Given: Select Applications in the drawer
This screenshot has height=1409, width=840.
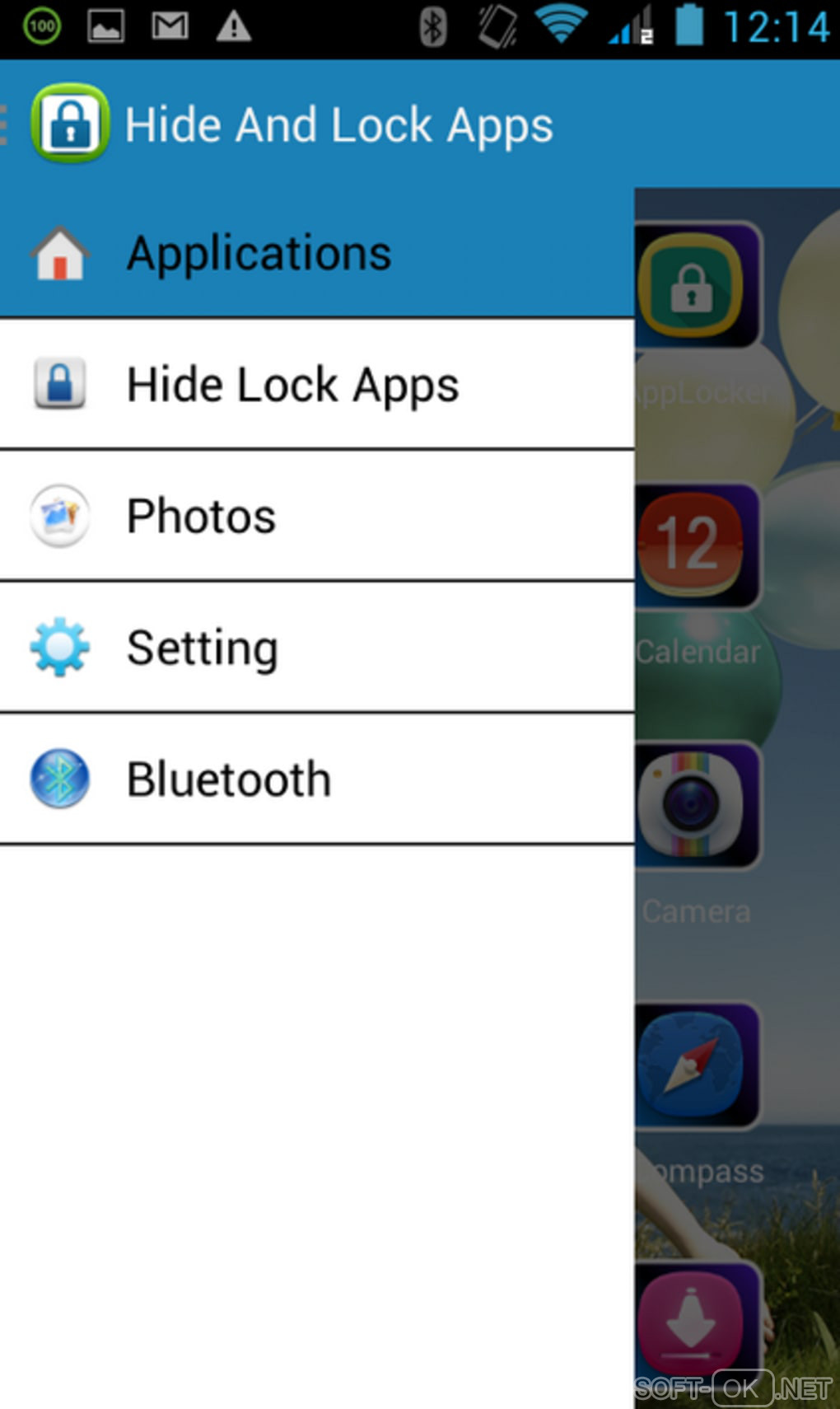Looking at the screenshot, I should pyautogui.click(x=316, y=253).
